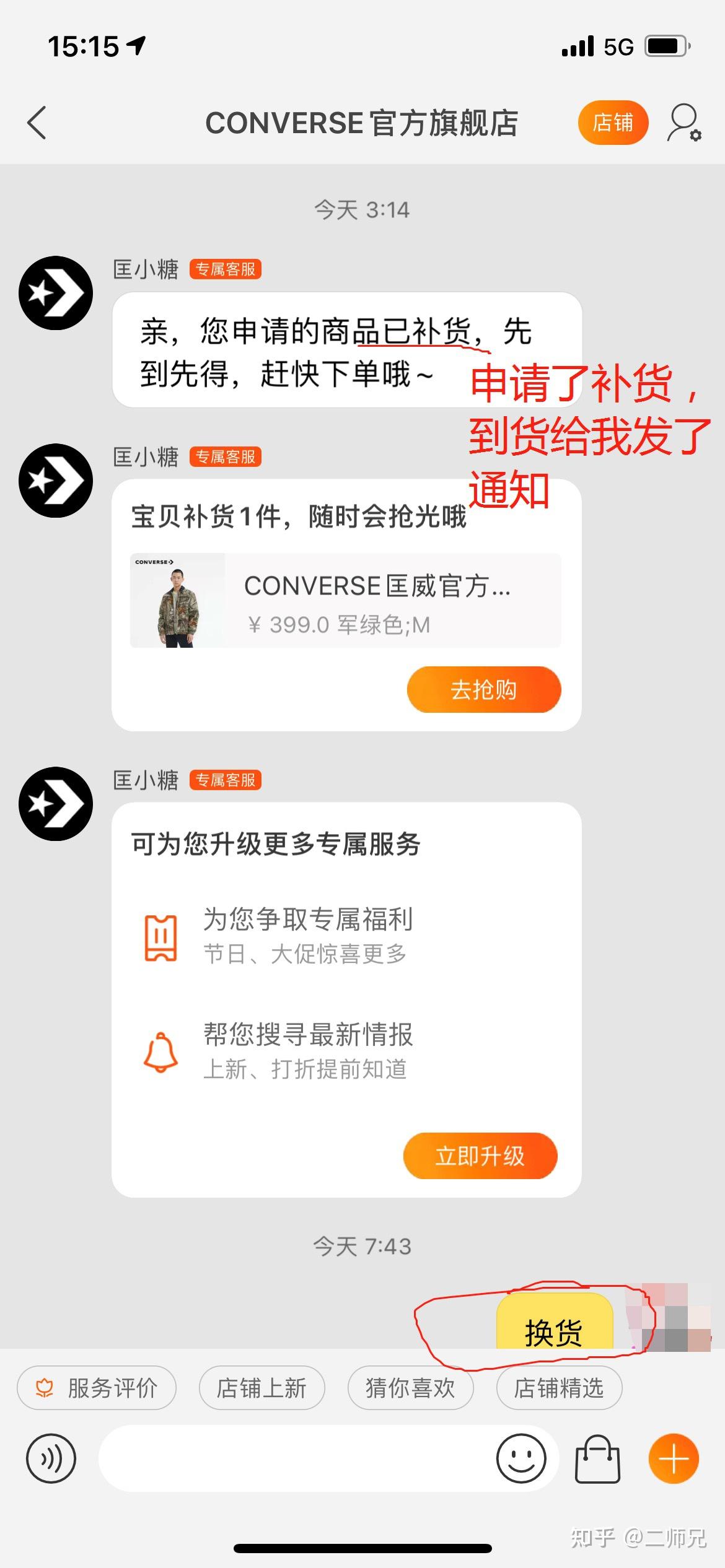Open the emoji picker
The width and height of the screenshot is (725, 1568).
coord(521,1458)
